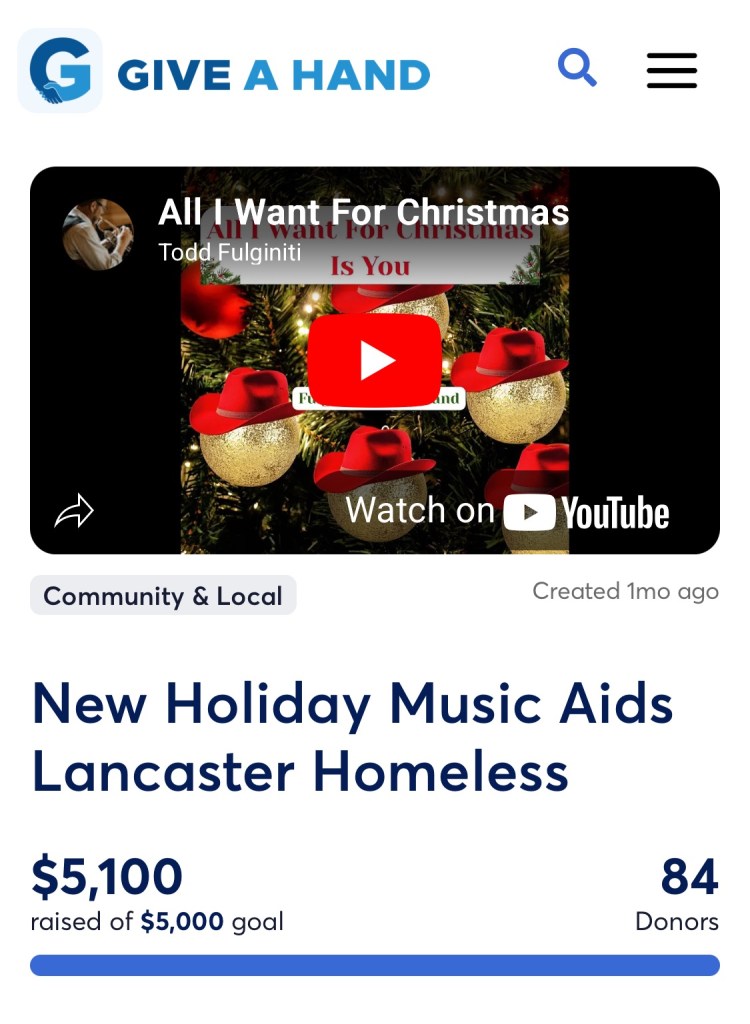
Task: Play the All I Want For Christmas video
Action: 374,360
